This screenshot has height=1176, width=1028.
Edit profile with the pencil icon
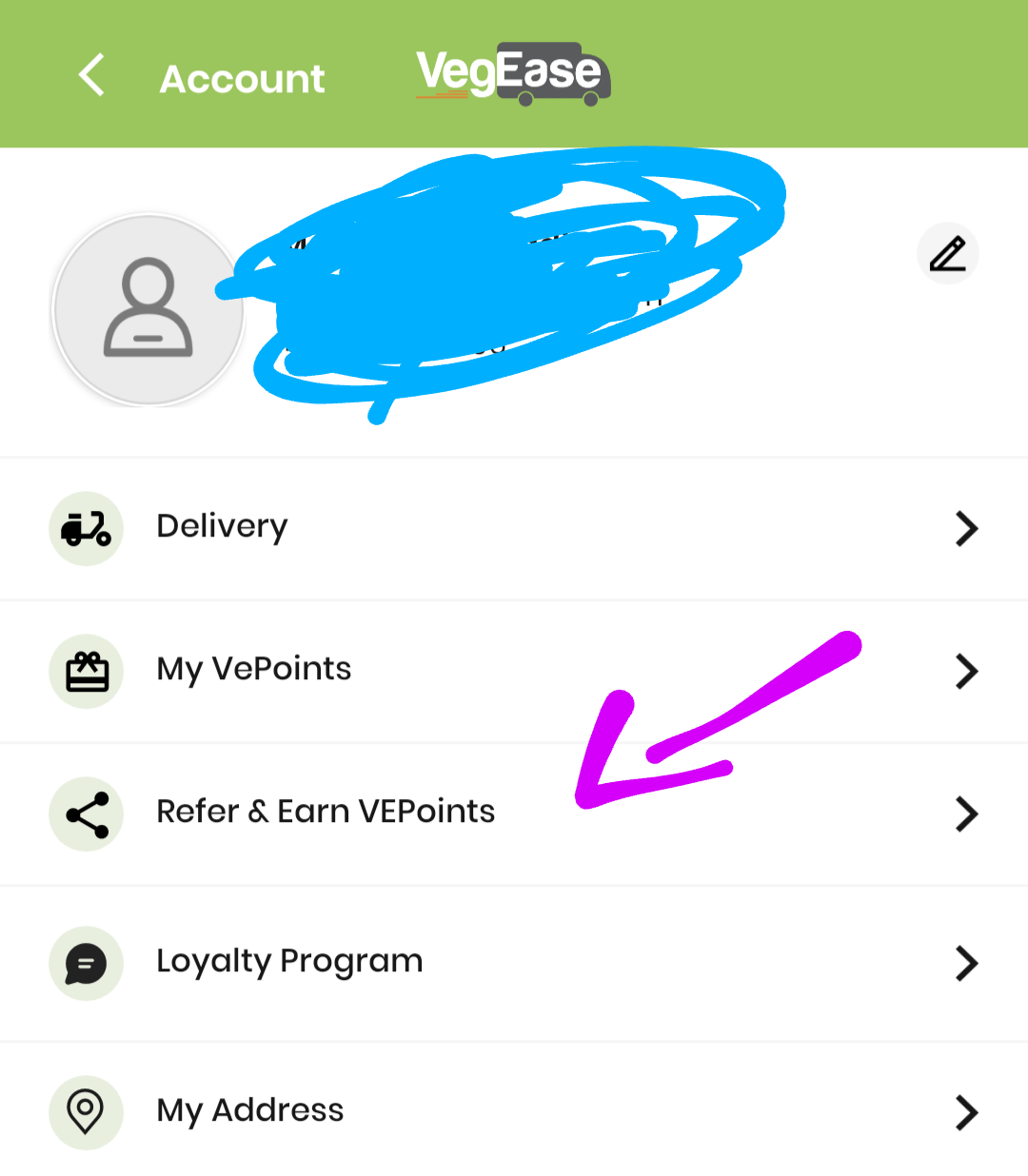pyautogui.click(x=947, y=254)
